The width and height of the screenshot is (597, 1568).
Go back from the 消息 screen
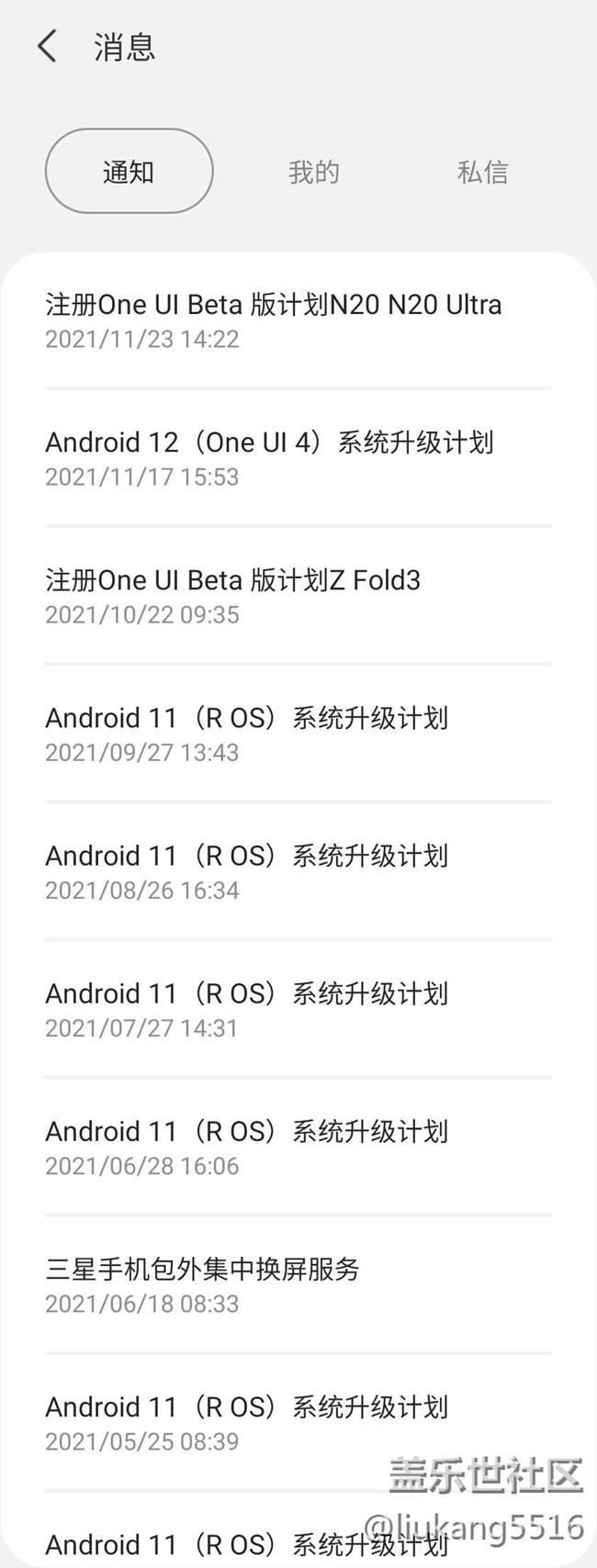[48, 46]
